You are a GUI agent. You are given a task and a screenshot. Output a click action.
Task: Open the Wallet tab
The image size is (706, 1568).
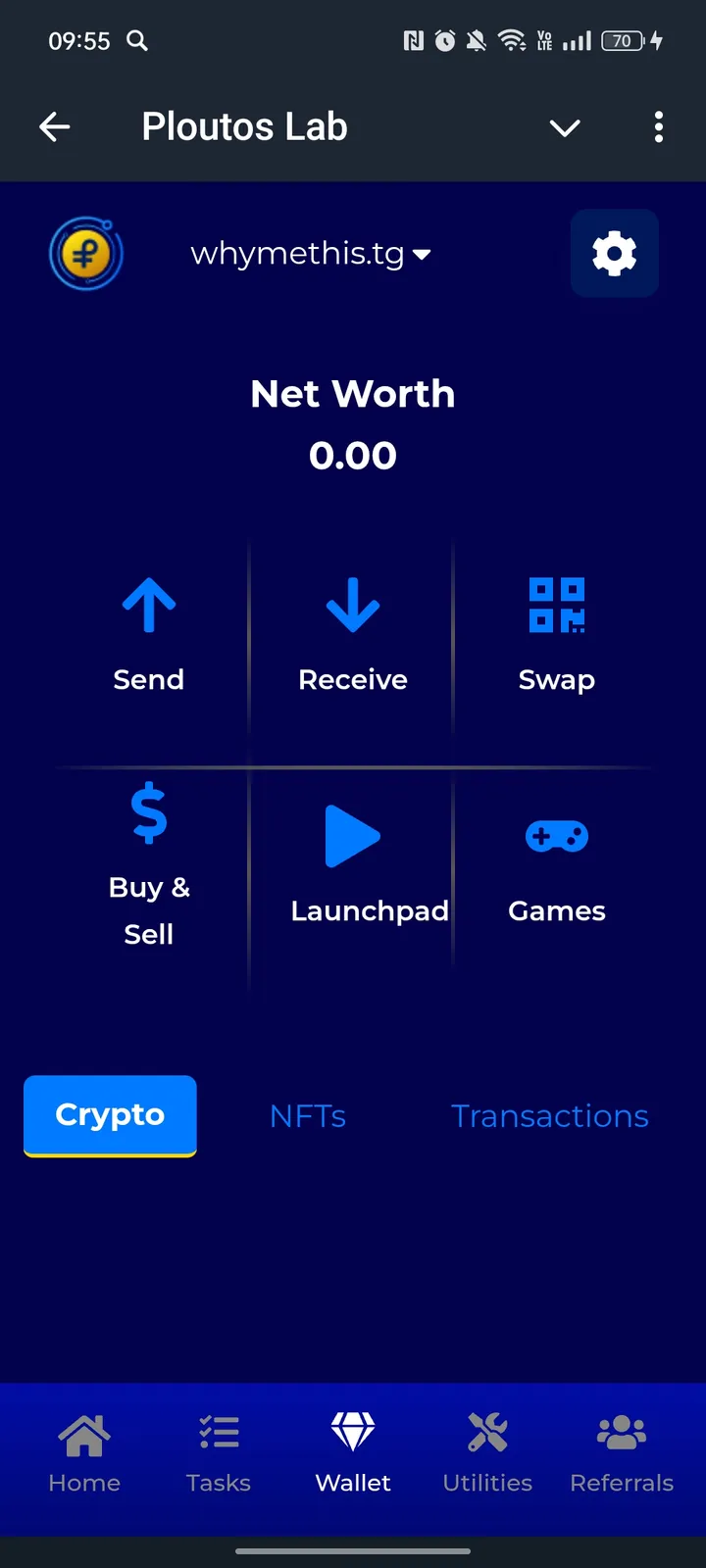click(353, 1454)
